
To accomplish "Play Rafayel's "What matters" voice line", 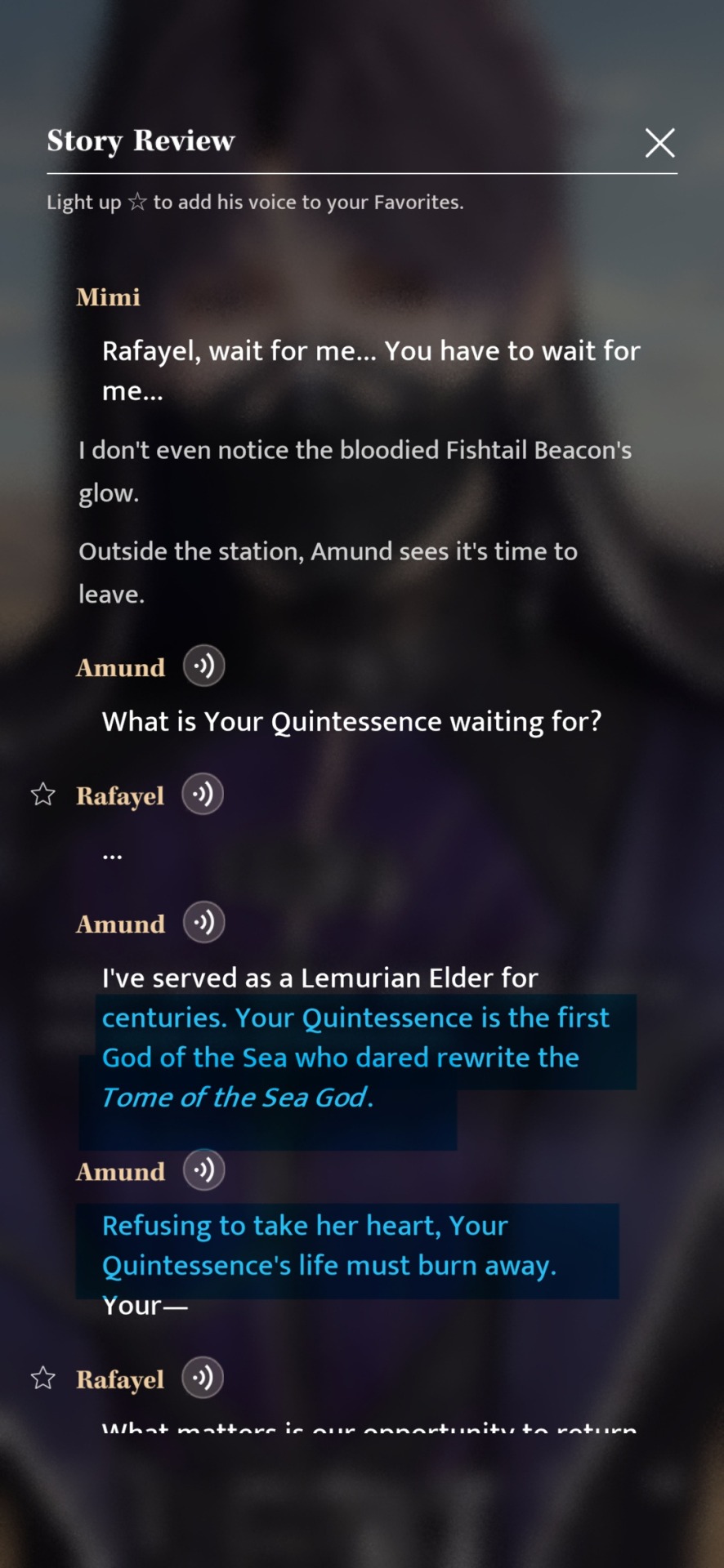I will 203,1379.
